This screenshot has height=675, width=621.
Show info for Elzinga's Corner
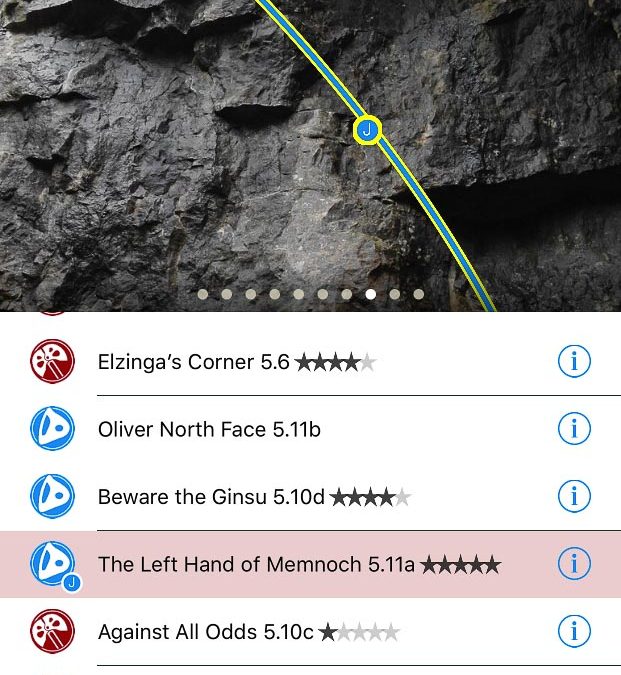click(574, 362)
